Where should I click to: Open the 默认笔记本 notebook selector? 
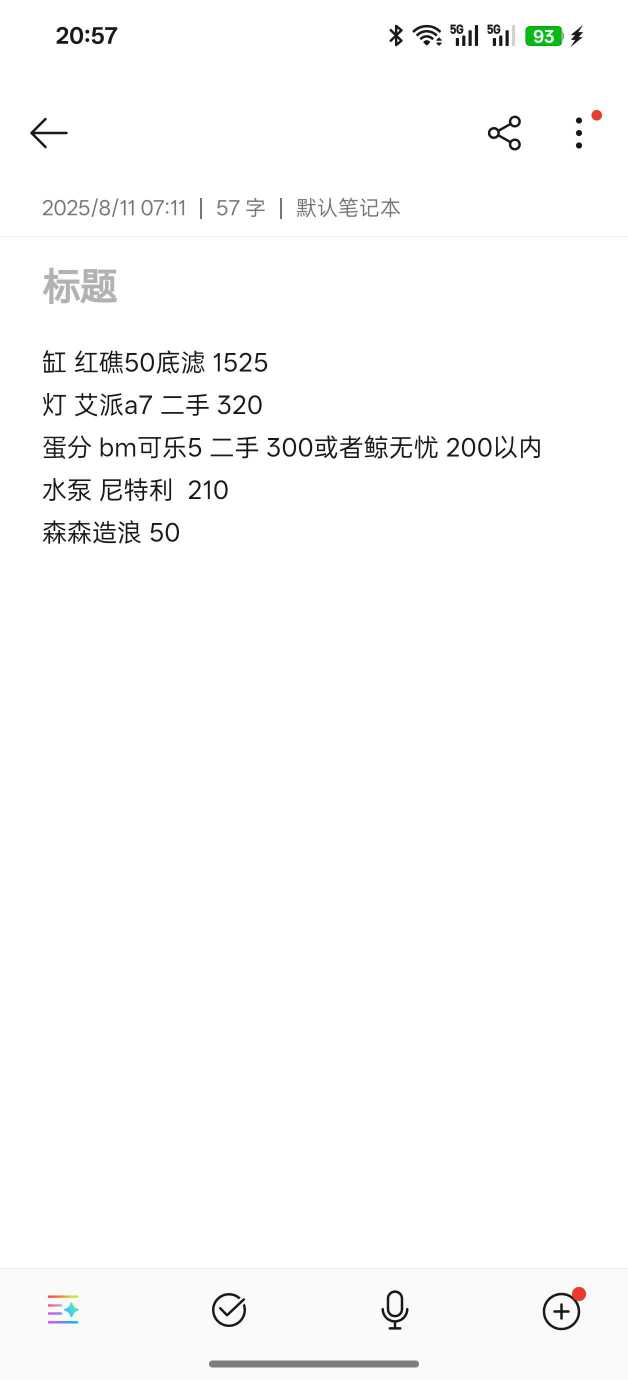tap(348, 208)
